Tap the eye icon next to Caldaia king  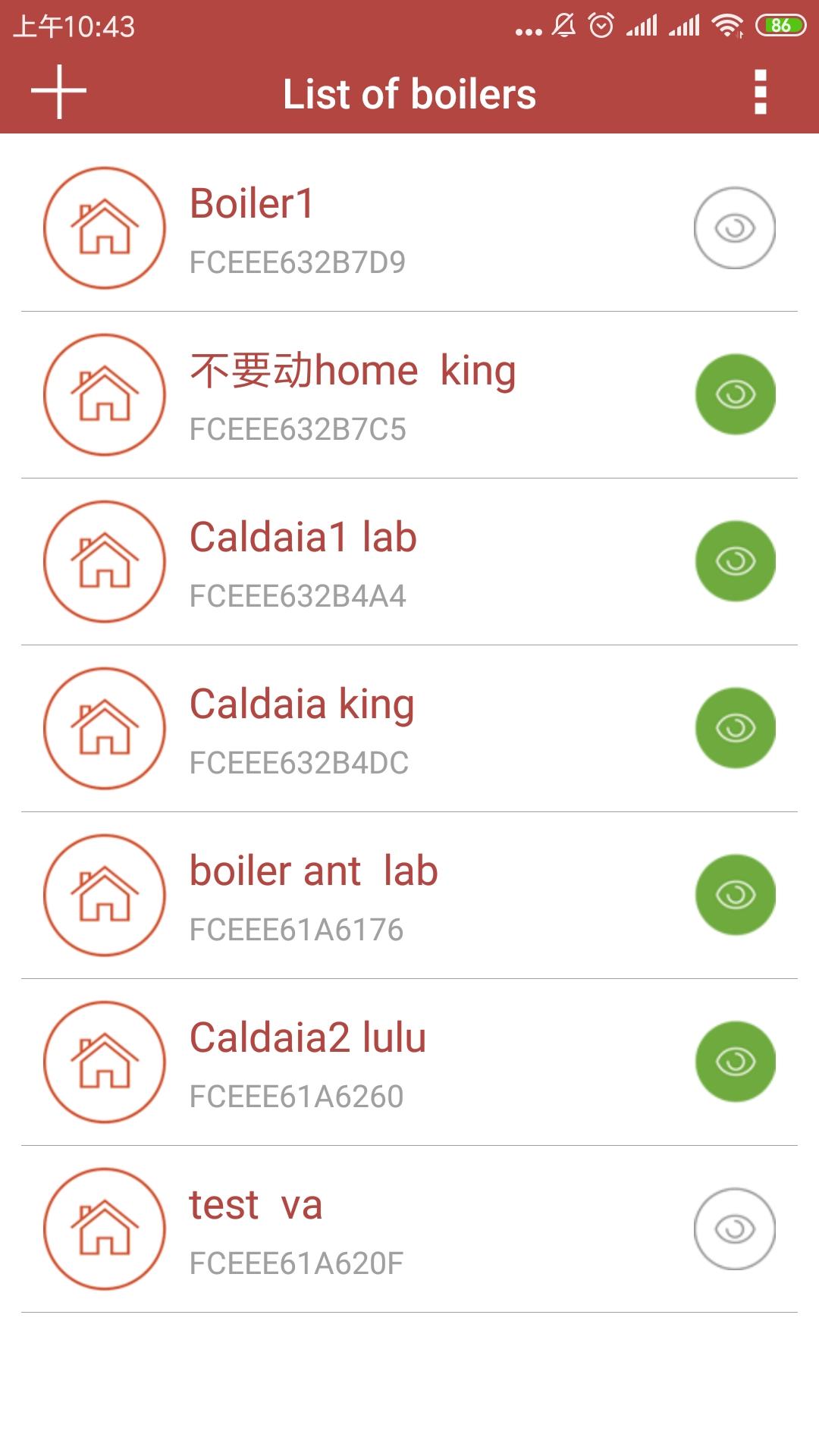[735, 728]
